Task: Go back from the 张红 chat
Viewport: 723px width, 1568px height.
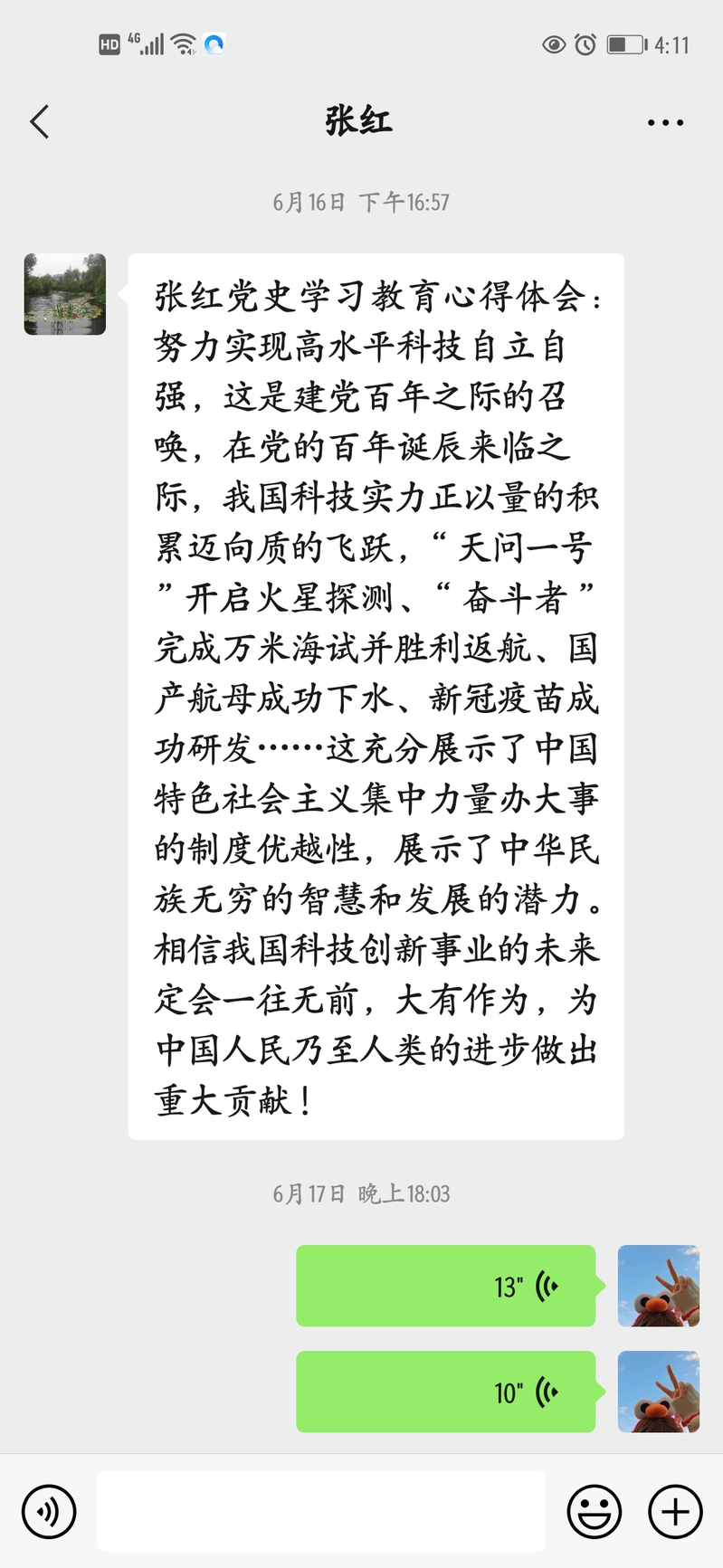Action: pyautogui.click(x=40, y=122)
